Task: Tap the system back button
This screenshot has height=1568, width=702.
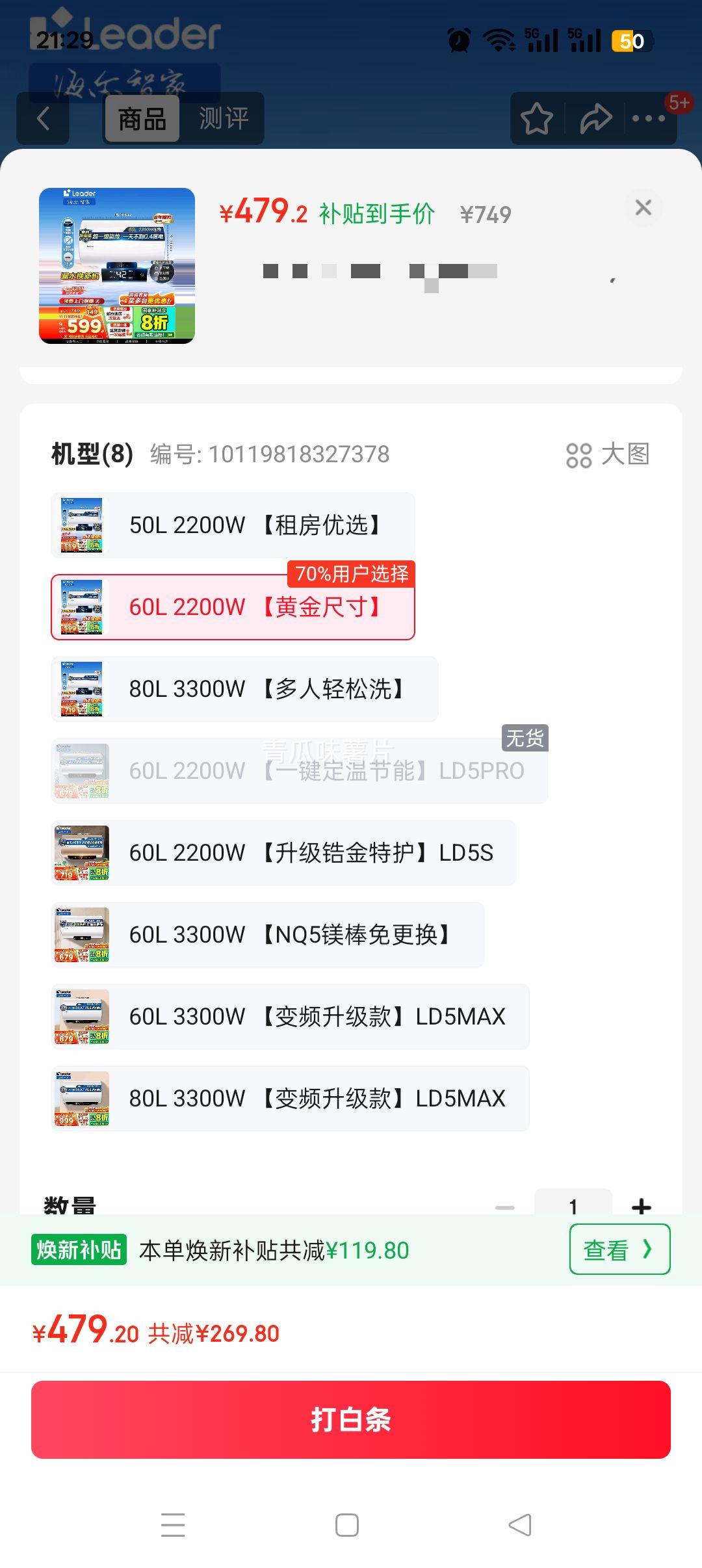Action: pos(520,1525)
